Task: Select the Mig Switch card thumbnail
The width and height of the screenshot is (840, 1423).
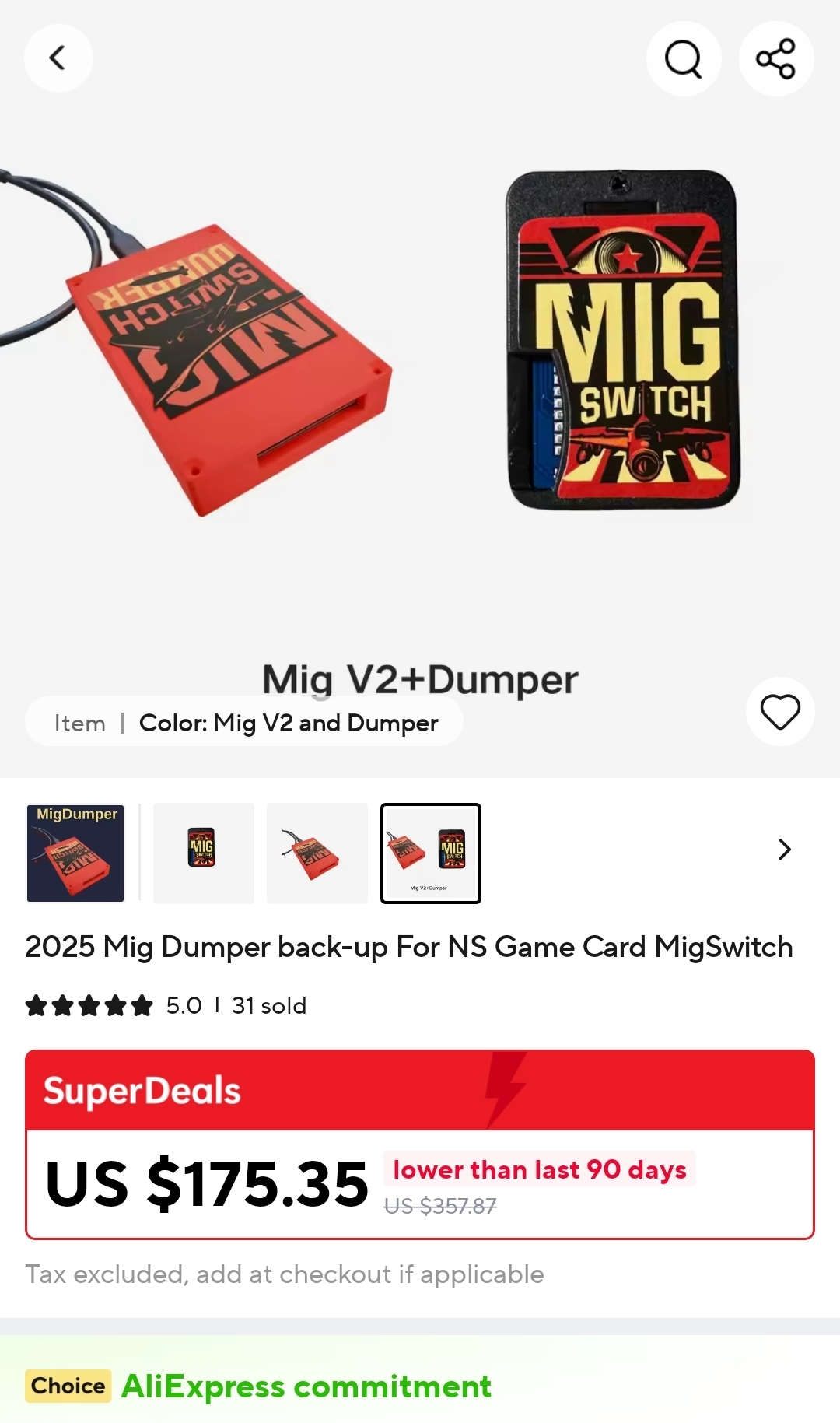Action: [x=204, y=853]
